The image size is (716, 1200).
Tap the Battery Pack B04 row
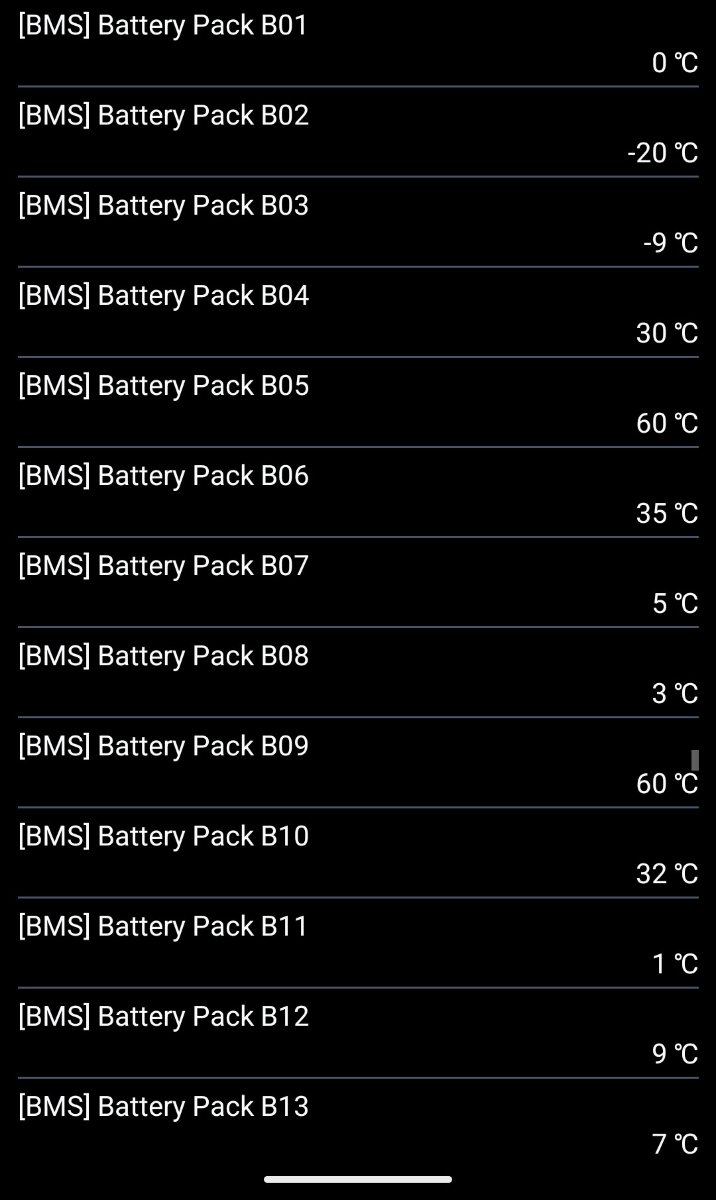[x=358, y=313]
